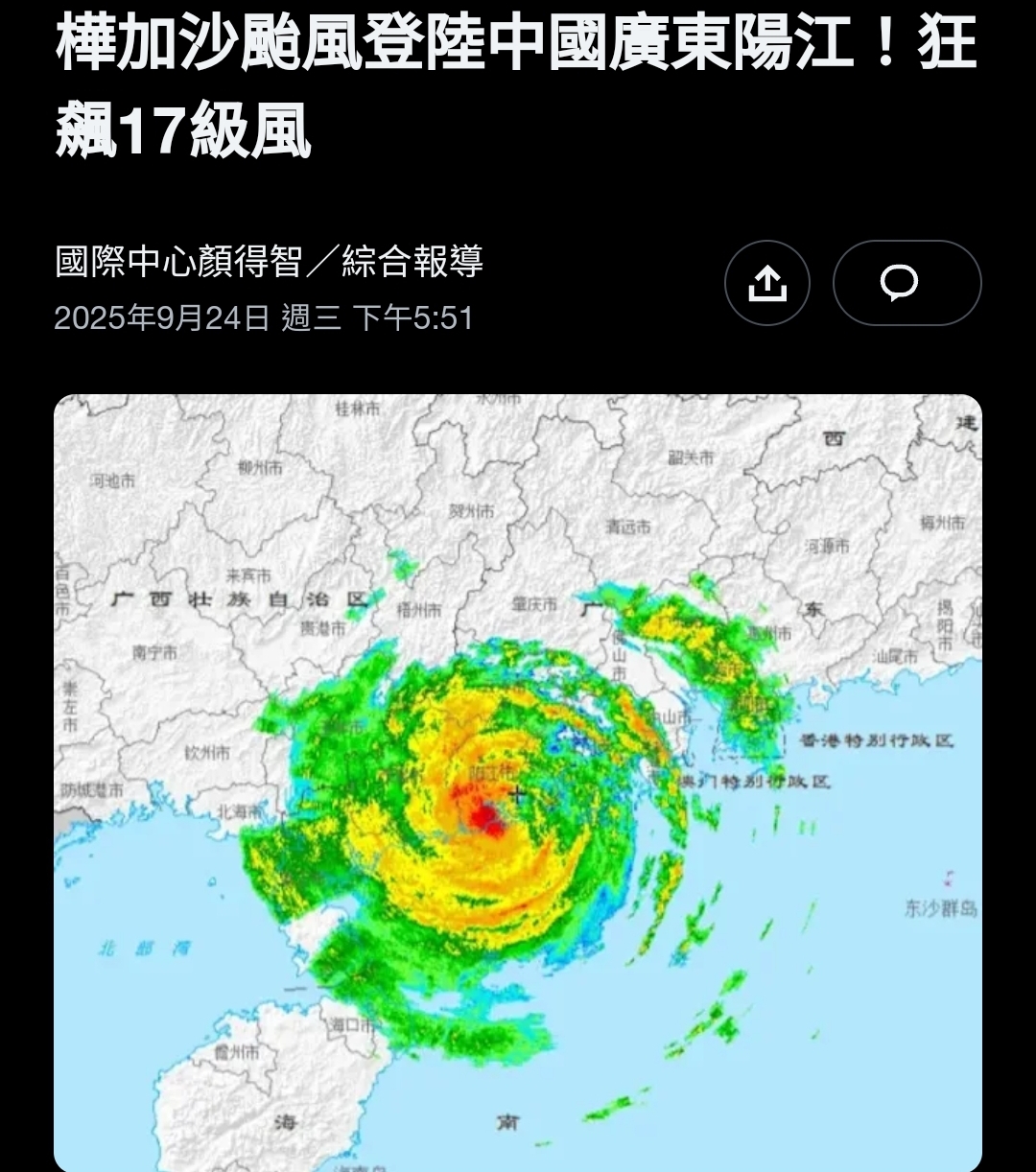The height and width of the screenshot is (1172, 1036).
Task: Open the typhoon radar map image
Action: tap(518, 782)
